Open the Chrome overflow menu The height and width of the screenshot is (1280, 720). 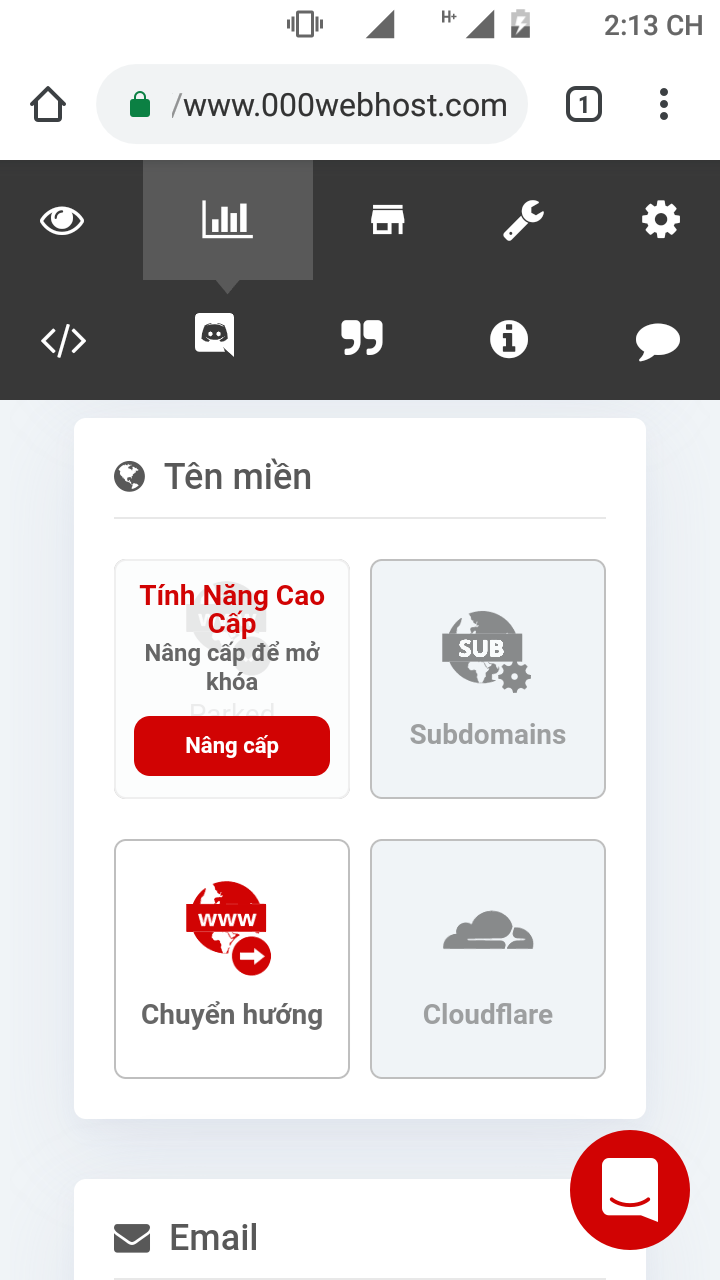coord(664,105)
